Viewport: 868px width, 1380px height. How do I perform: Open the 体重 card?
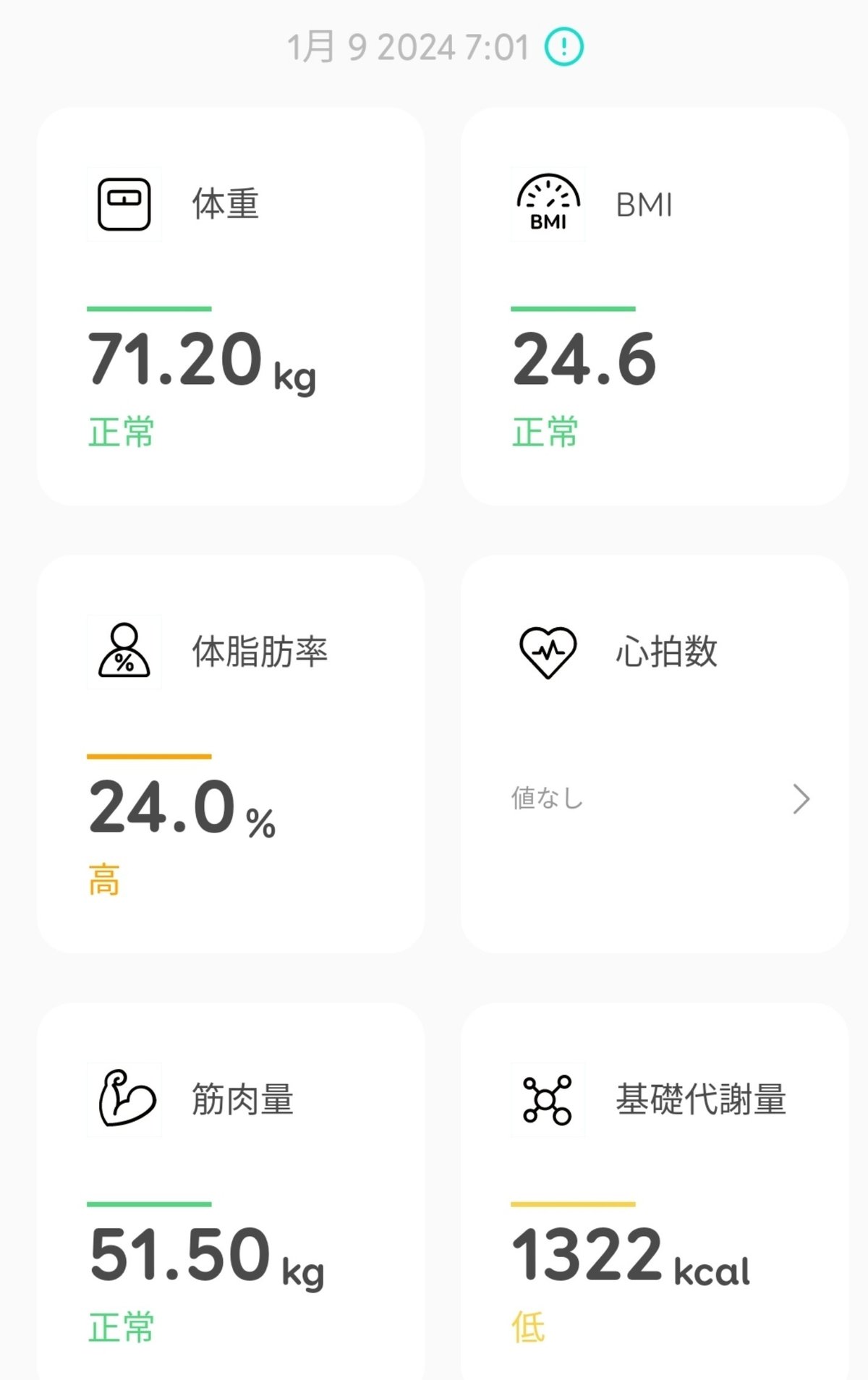tap(231, 306)
